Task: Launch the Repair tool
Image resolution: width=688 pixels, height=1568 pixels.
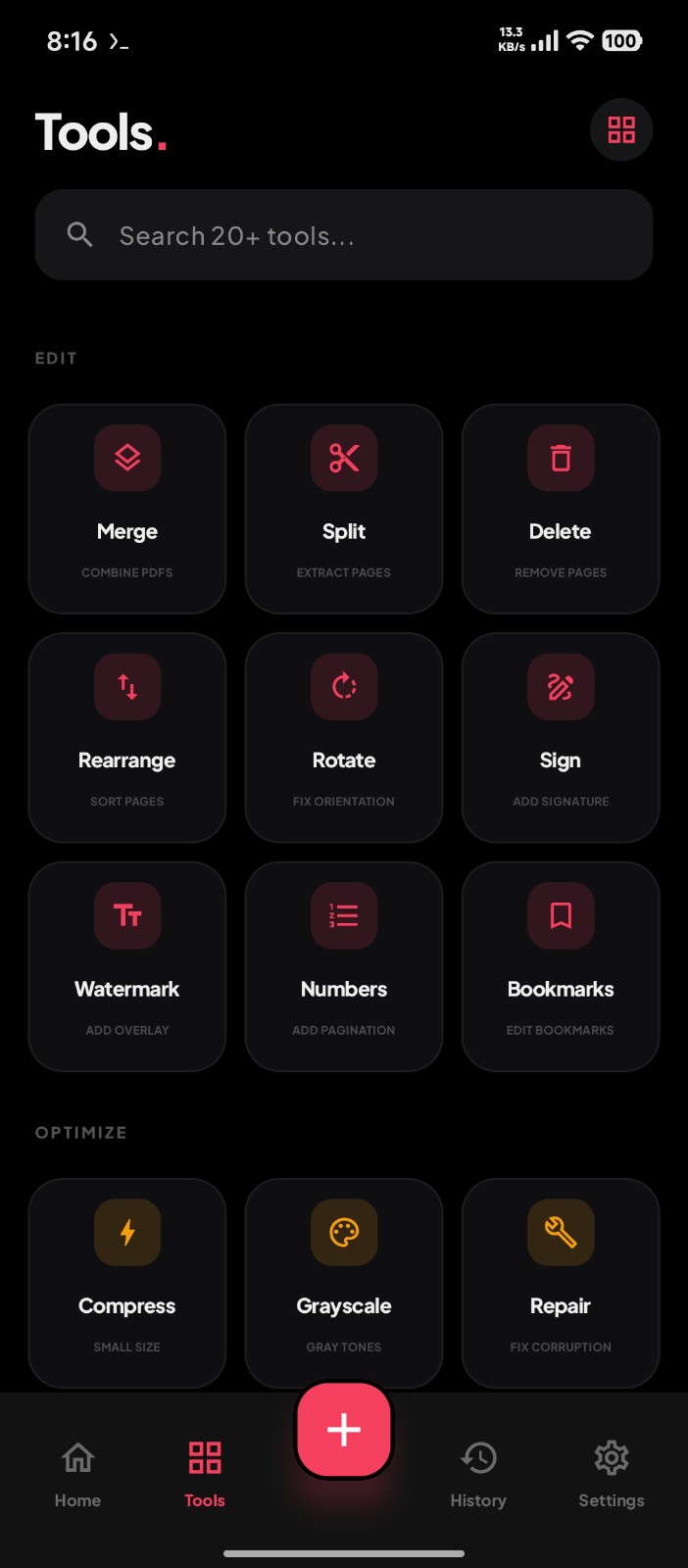Action: (561, 1282)
